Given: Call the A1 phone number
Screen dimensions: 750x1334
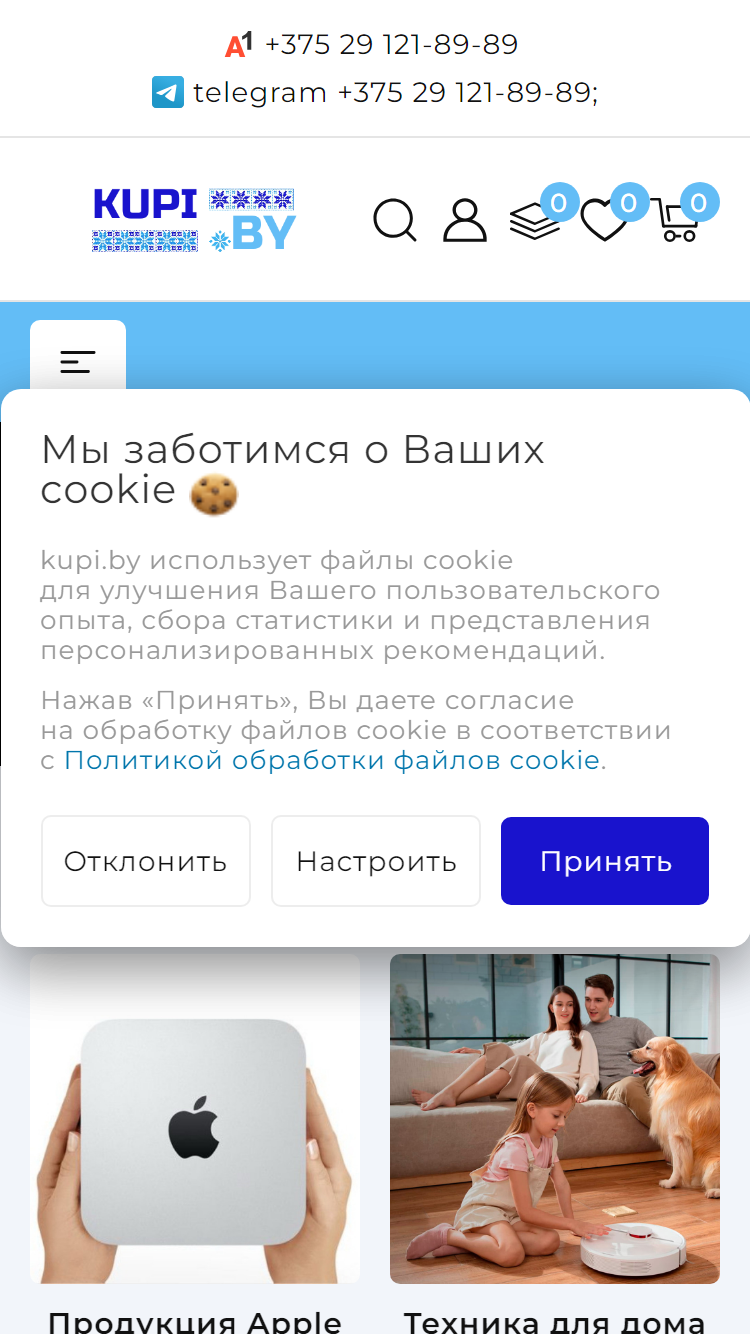Looking at the screenshot, I should coord(391,45).
